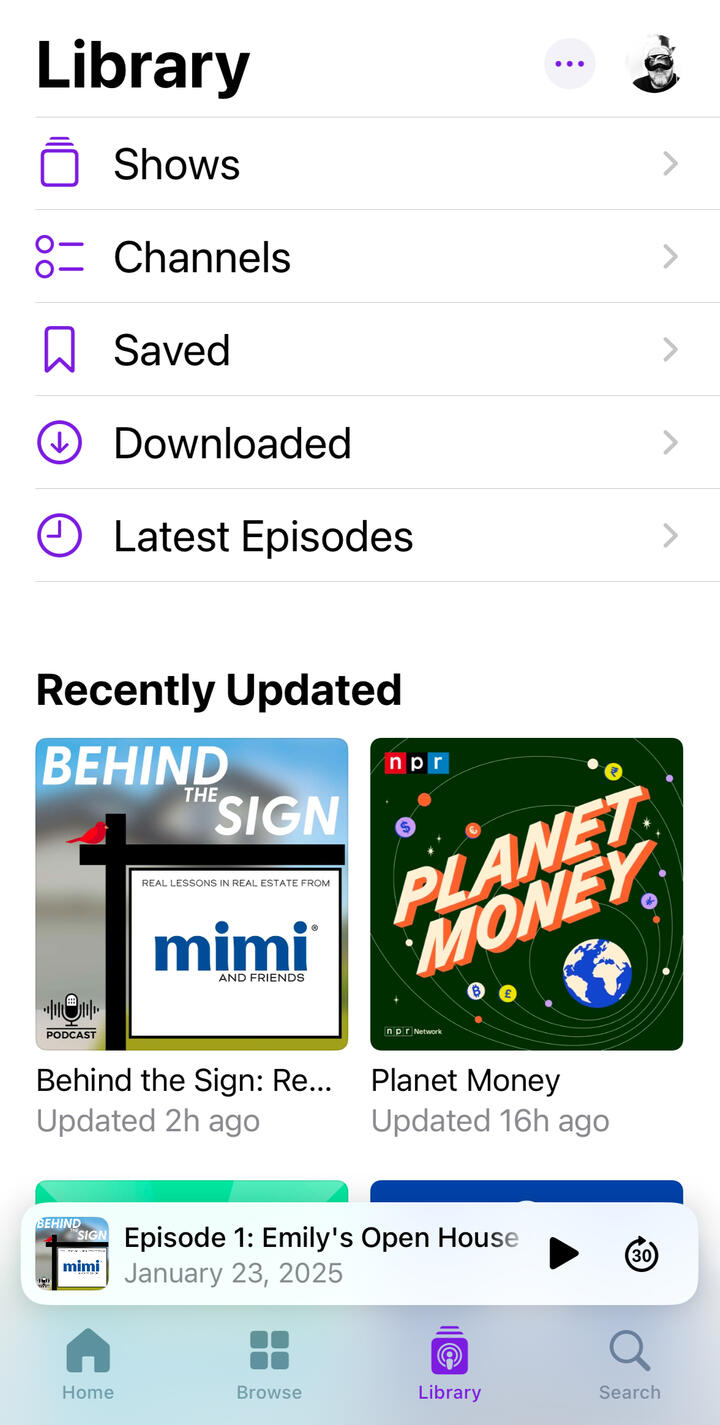Viewport: 720px width, 1425px height.
Task: Switch to the Home tab
Action: tap(88, 1364)
